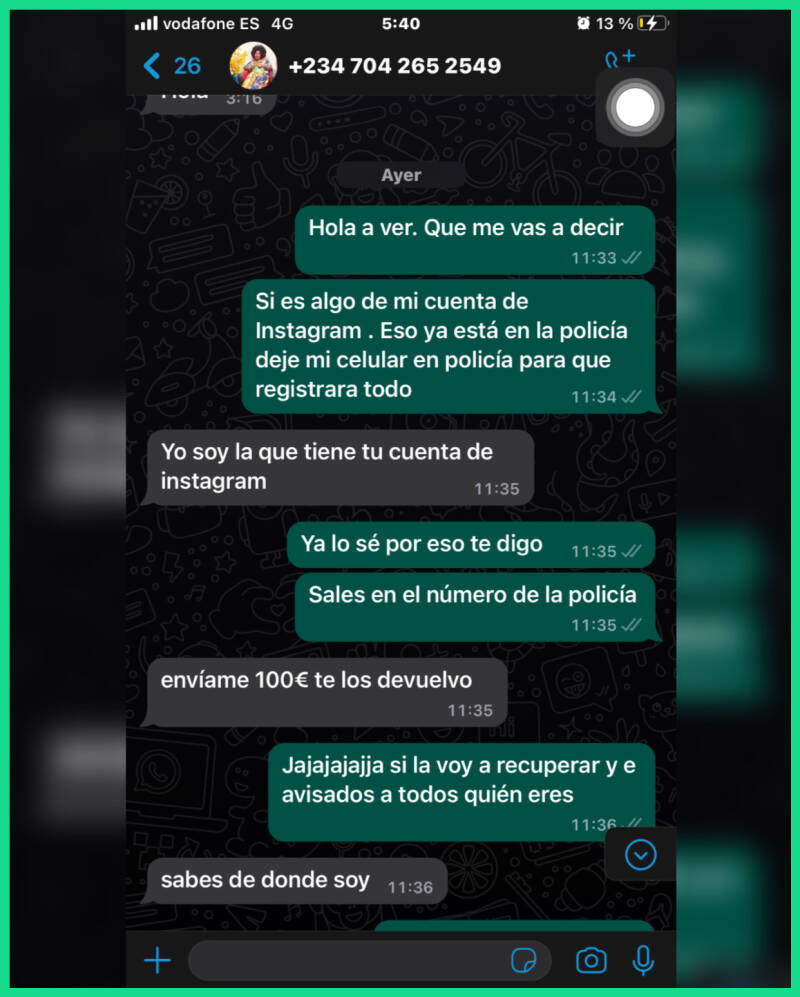Open the sticker picker

point(523,961)
